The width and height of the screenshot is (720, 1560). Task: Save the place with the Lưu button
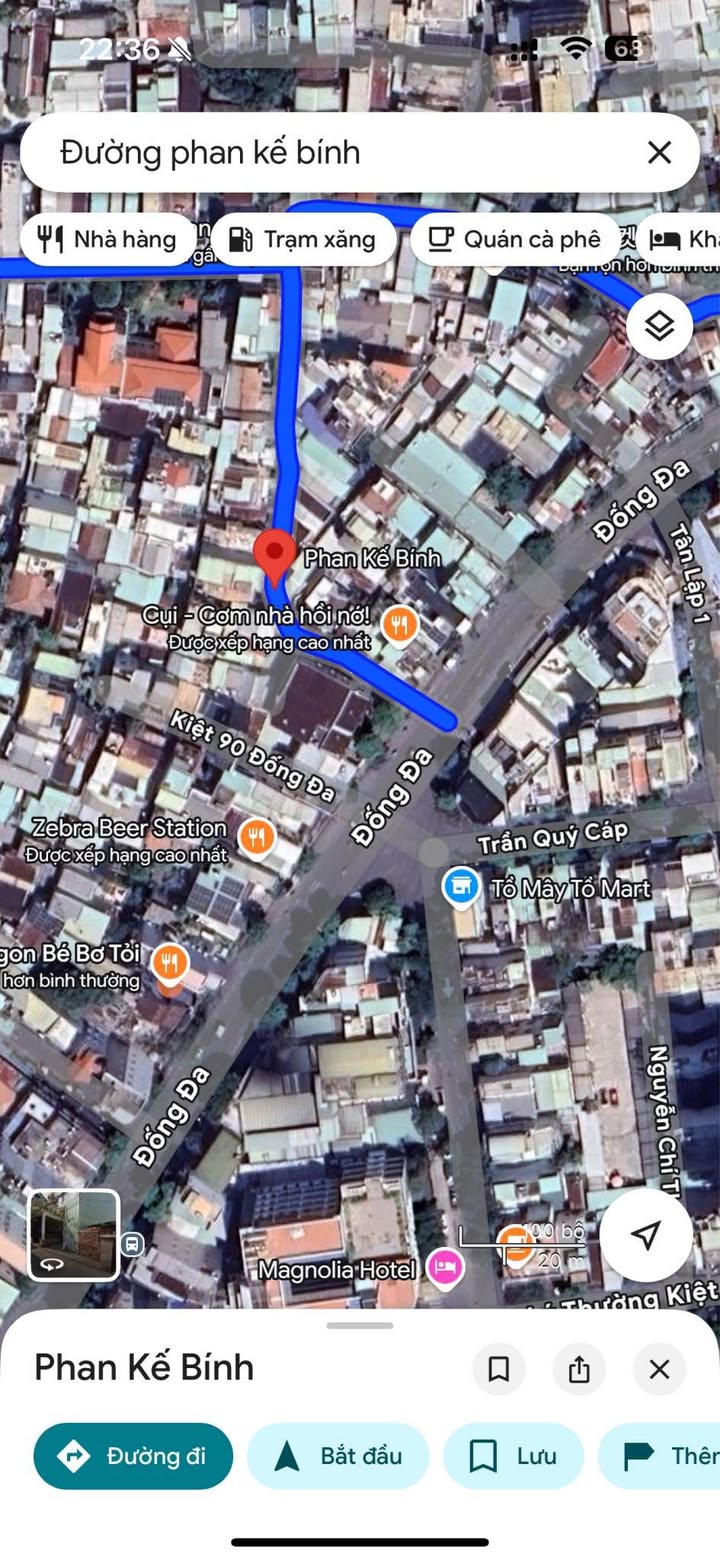coord(513,1456)
